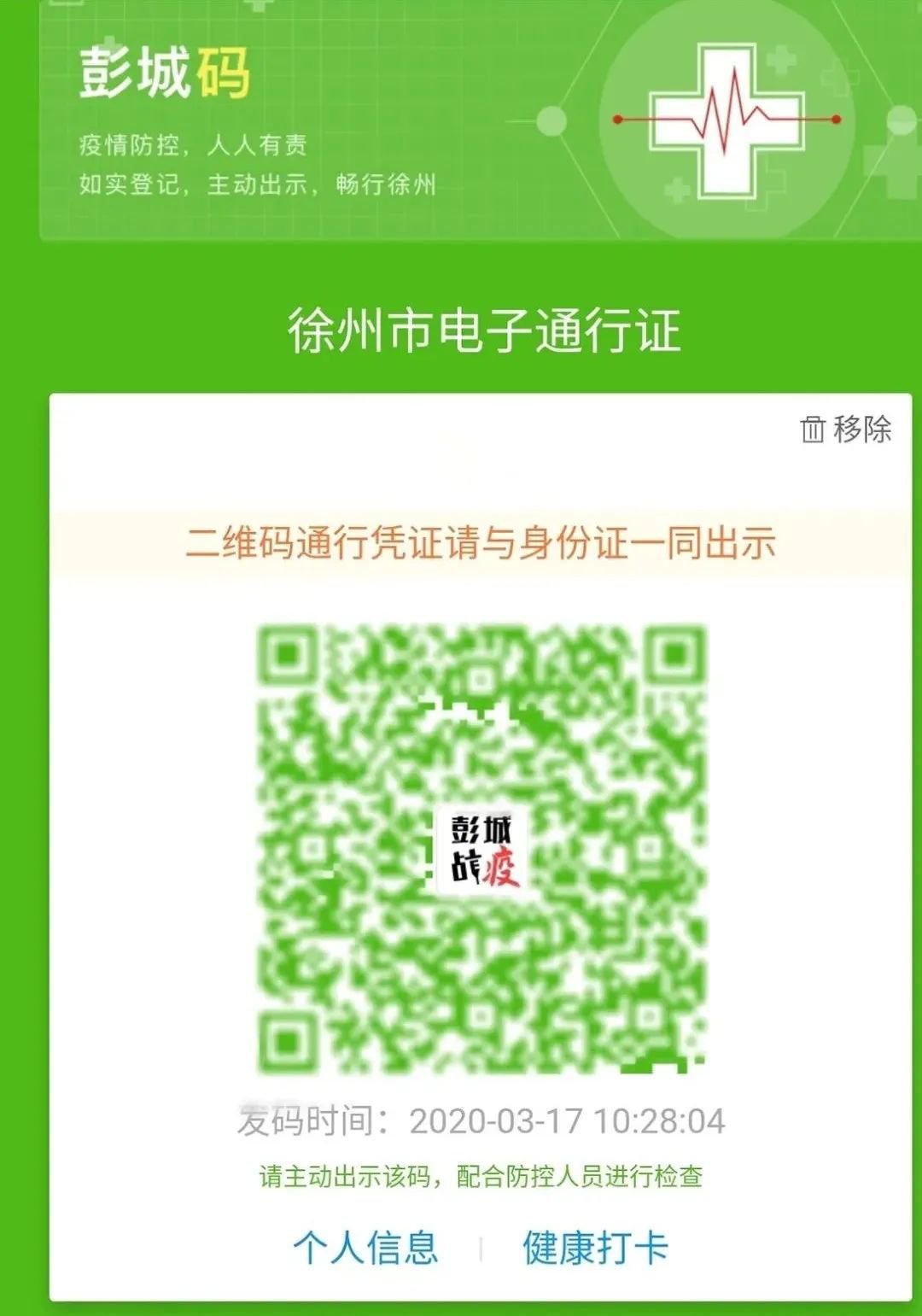The height and width of the screenshot is (1316, 922).
Task: Open 健康打卡 health check-in
Action: [595, 1248]
